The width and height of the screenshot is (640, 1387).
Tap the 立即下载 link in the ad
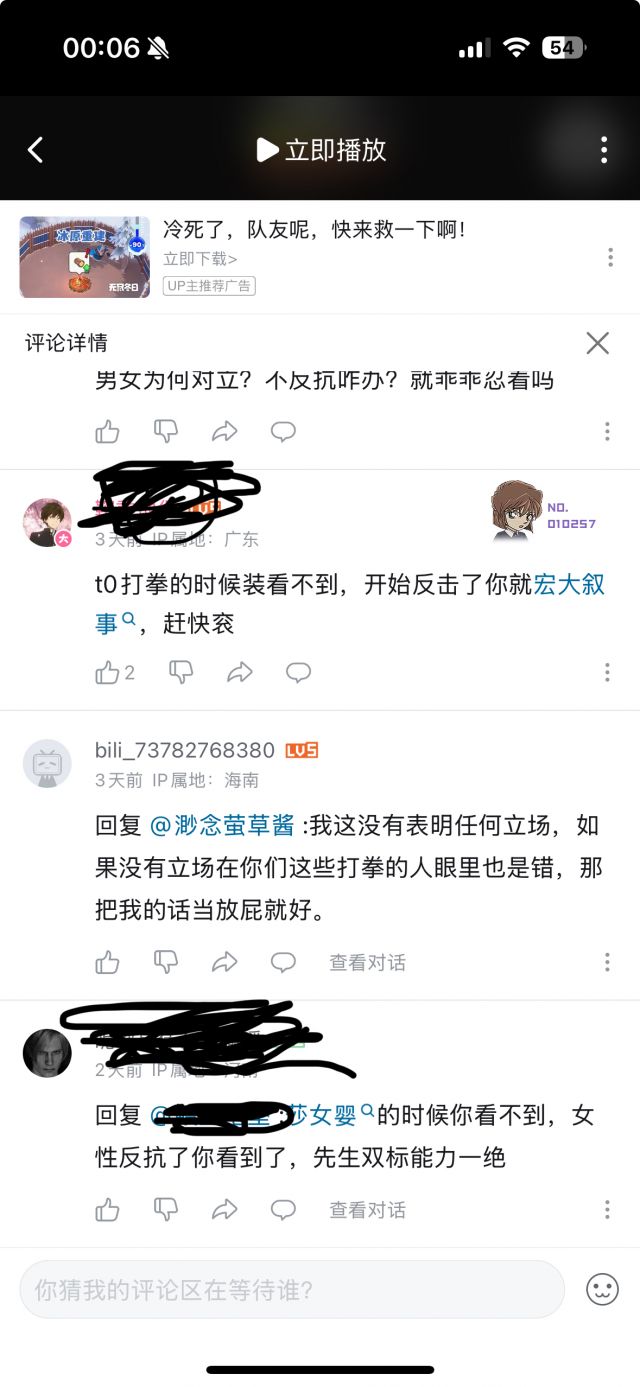coord(200,259)
